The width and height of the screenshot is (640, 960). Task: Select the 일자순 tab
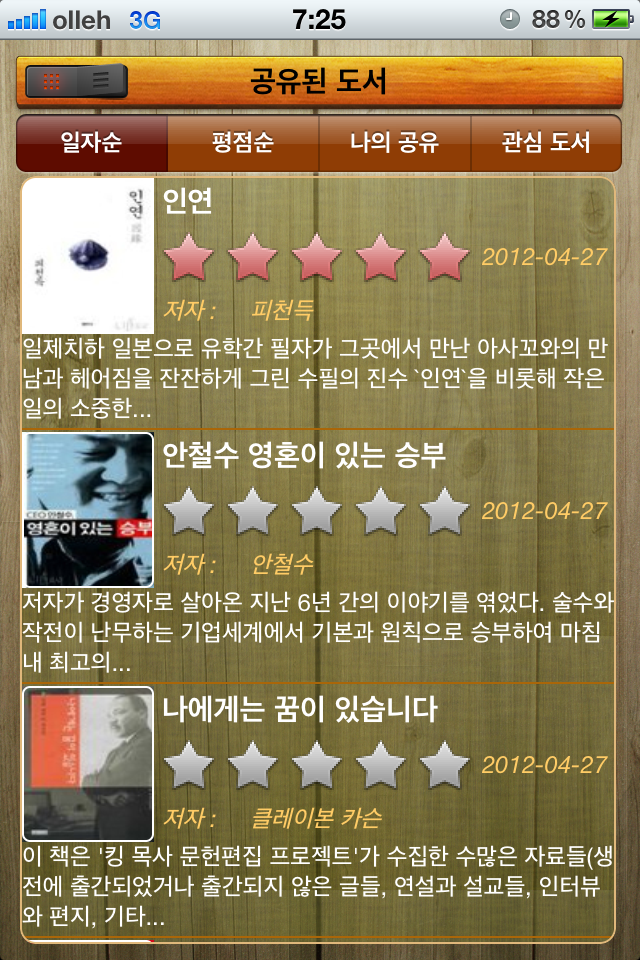[92, 142]
